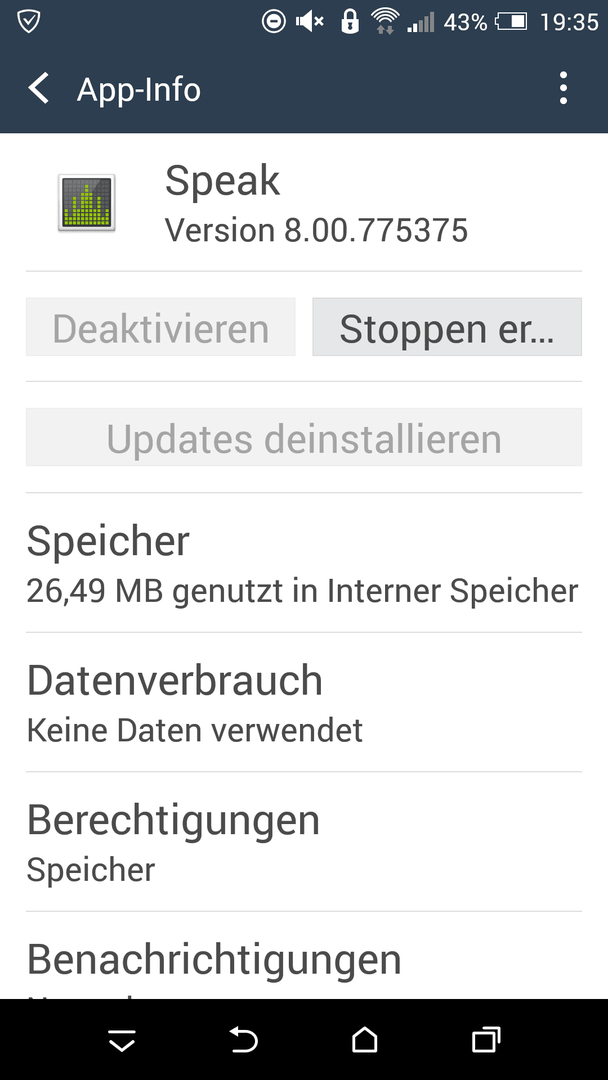This screenshot has width=608, height=1080.
Task: View Berechtigungen for Speak
Action: click(x=304, y=842)
